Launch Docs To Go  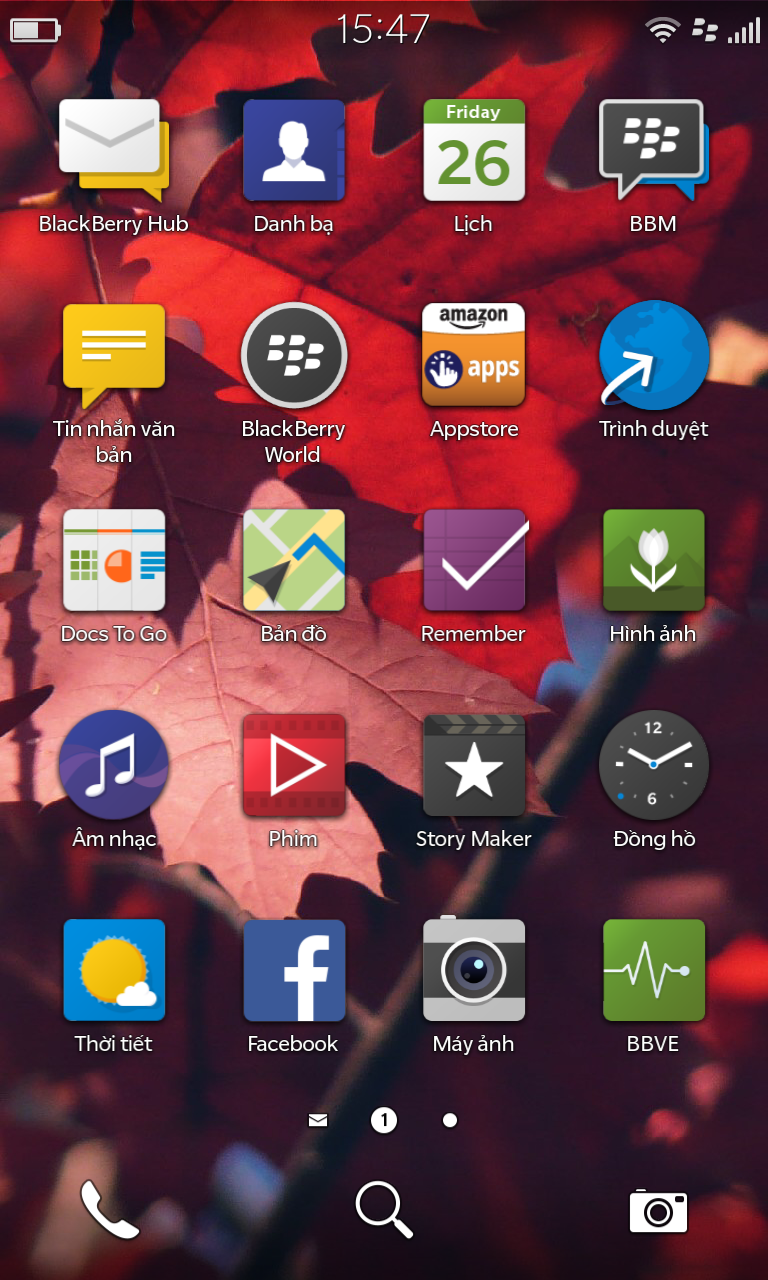[x=113, y=560]
